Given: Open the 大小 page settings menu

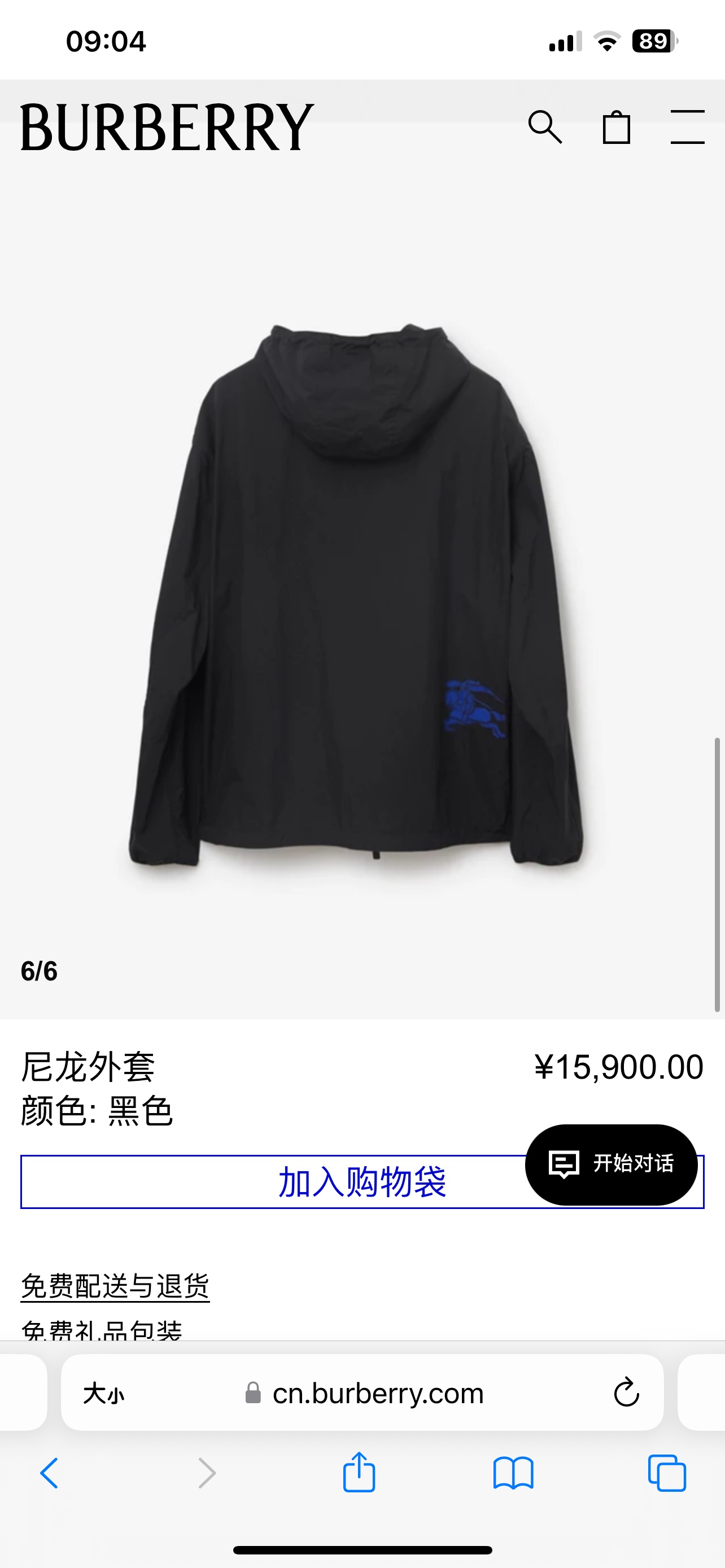Looking at the screenshot, I should 104,1393.
